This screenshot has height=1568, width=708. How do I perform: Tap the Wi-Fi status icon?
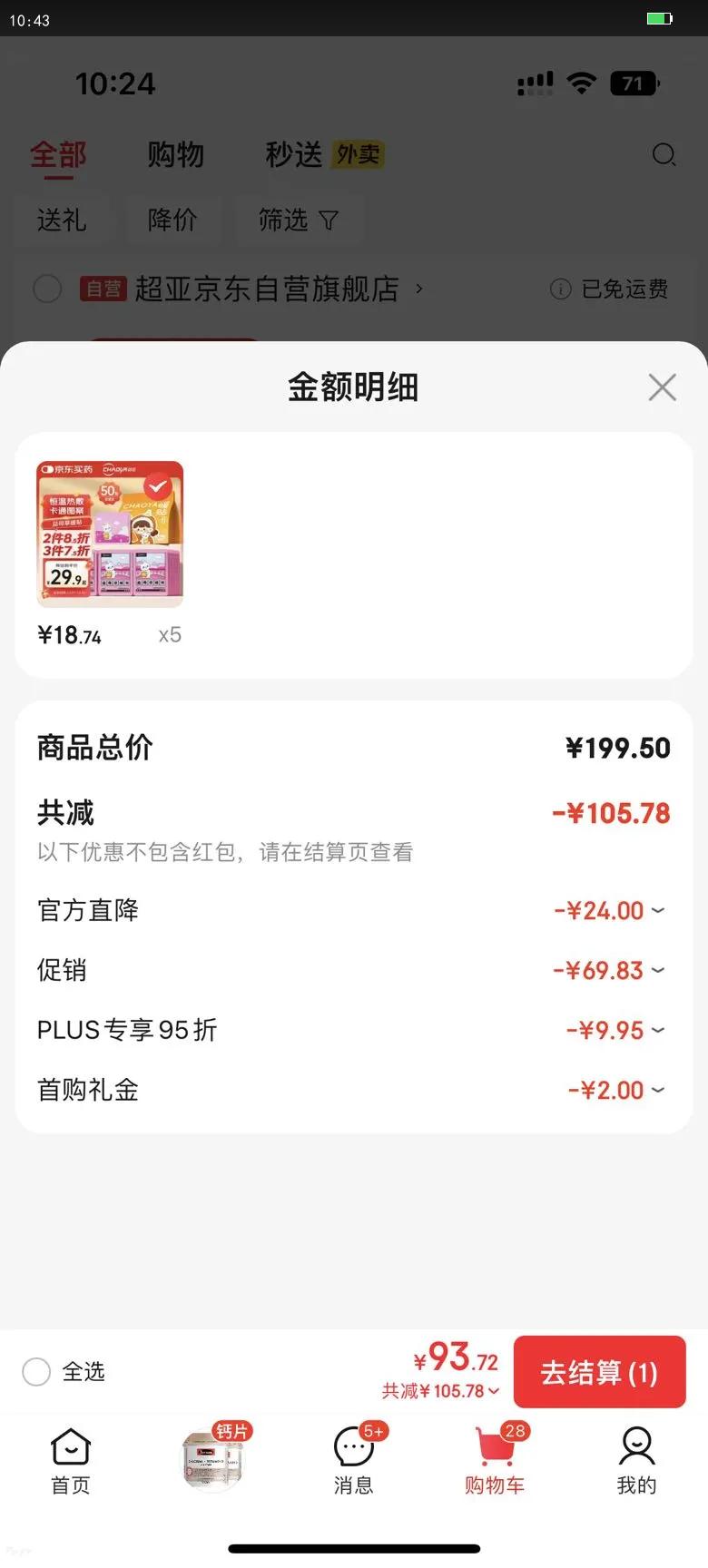click(581, 83)
